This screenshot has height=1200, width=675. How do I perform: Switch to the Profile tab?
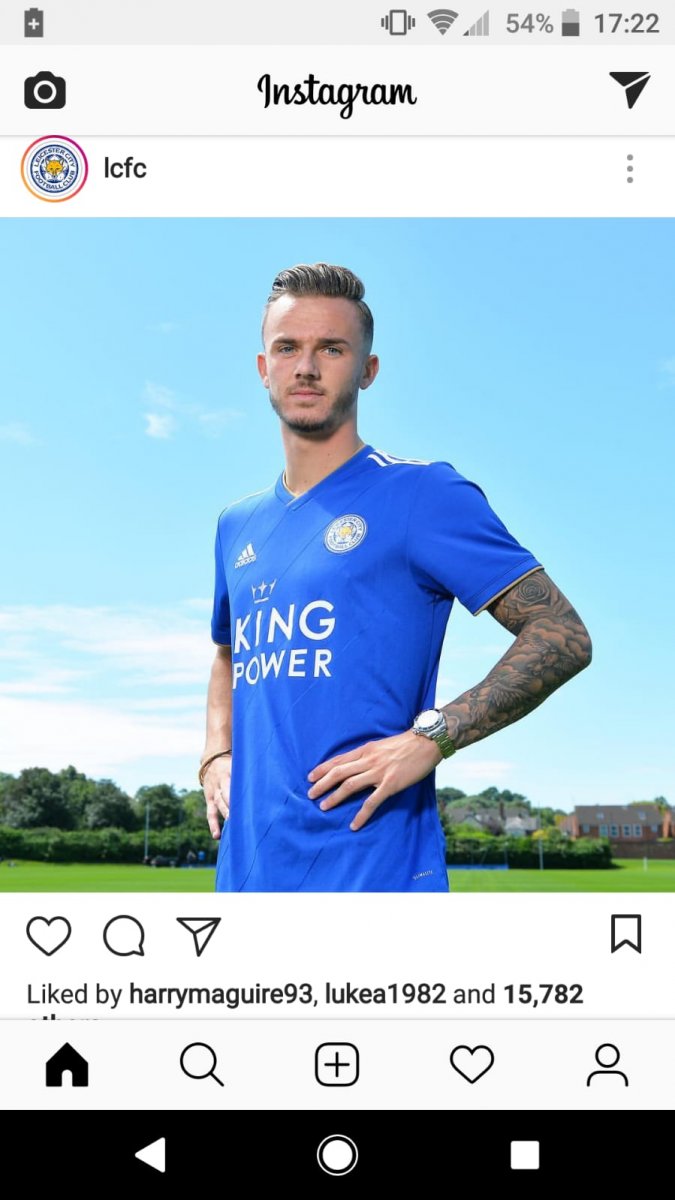(607, 1065)
